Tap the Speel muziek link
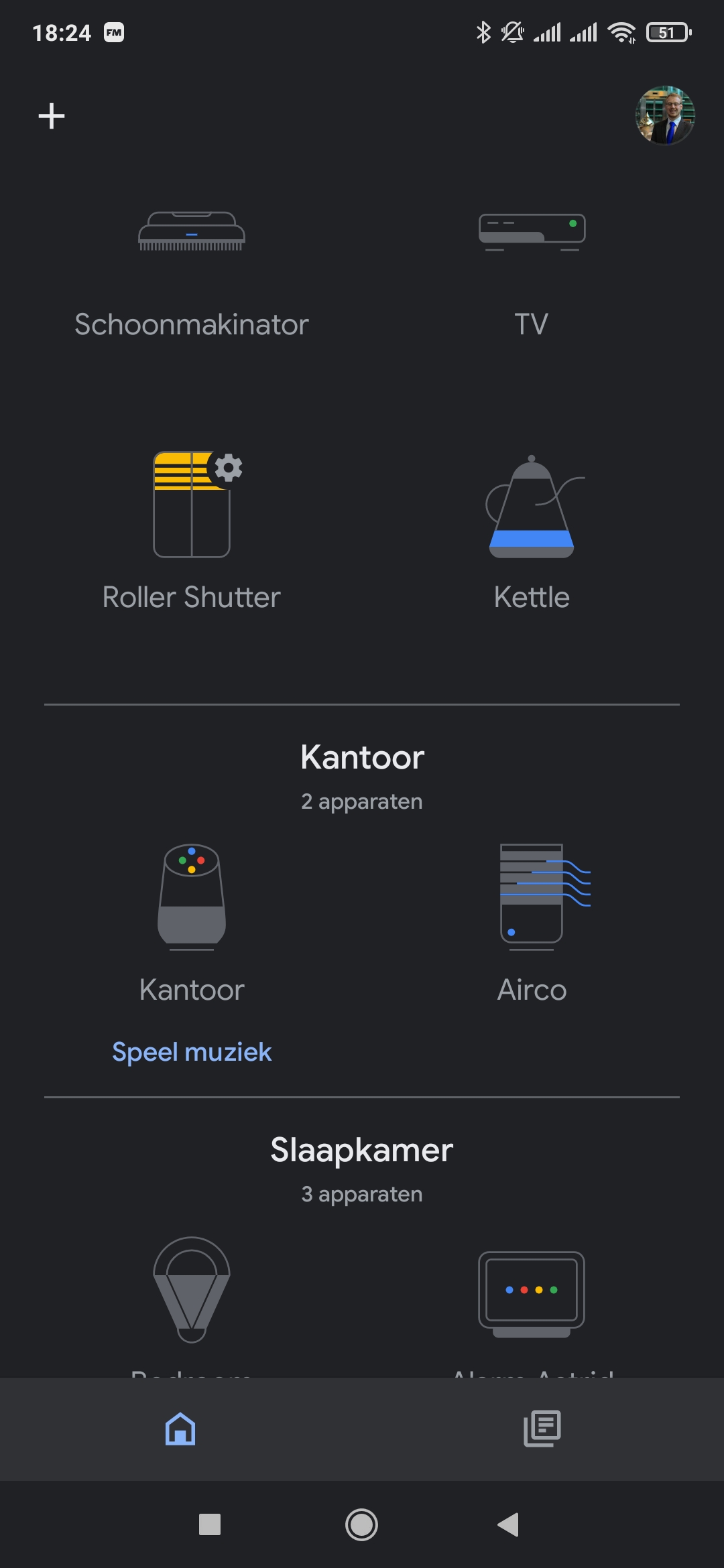The image size is (724, 1568). [x=192, y=1052]
